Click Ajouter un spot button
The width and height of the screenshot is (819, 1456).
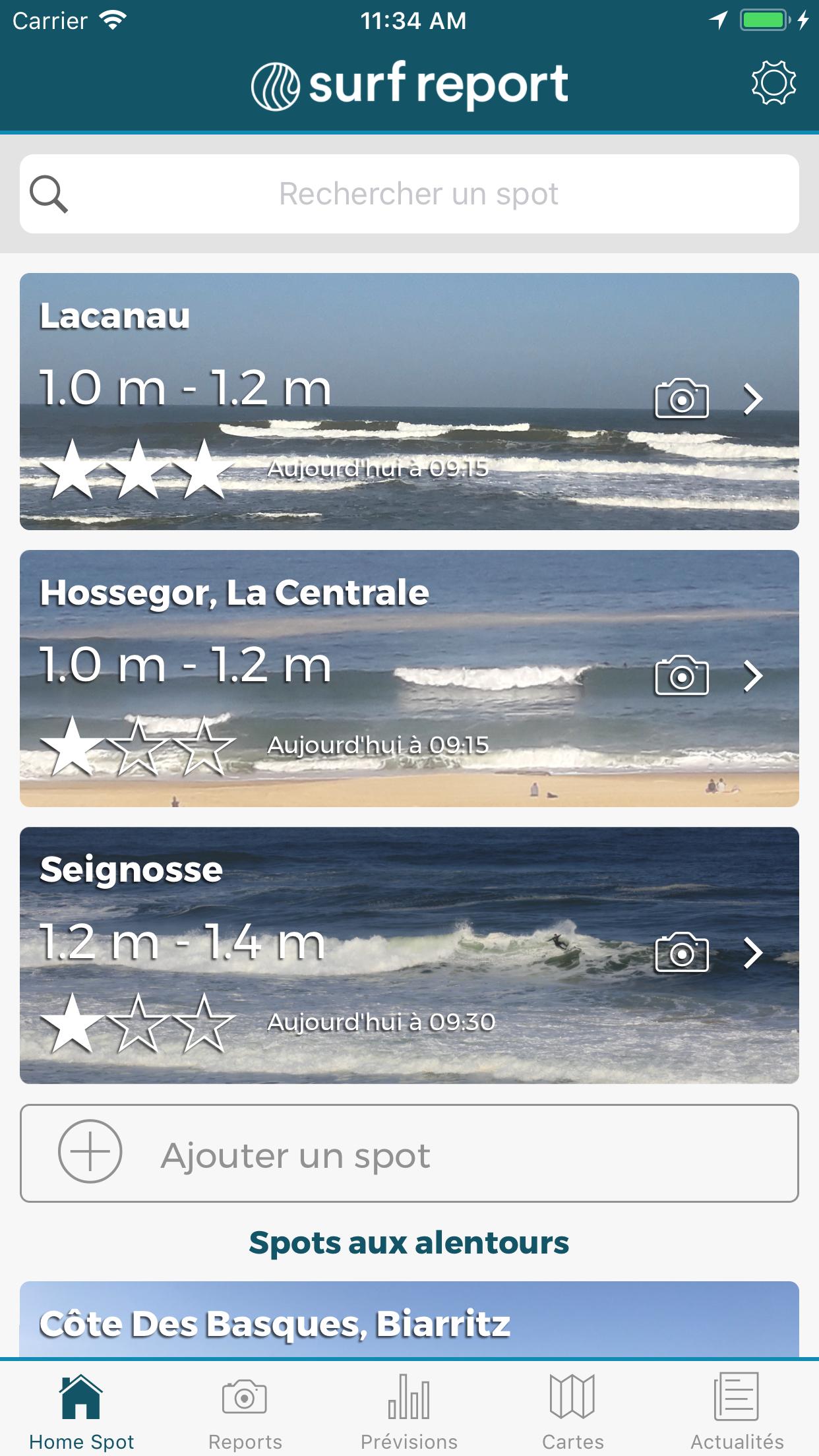pos(409,1154)
